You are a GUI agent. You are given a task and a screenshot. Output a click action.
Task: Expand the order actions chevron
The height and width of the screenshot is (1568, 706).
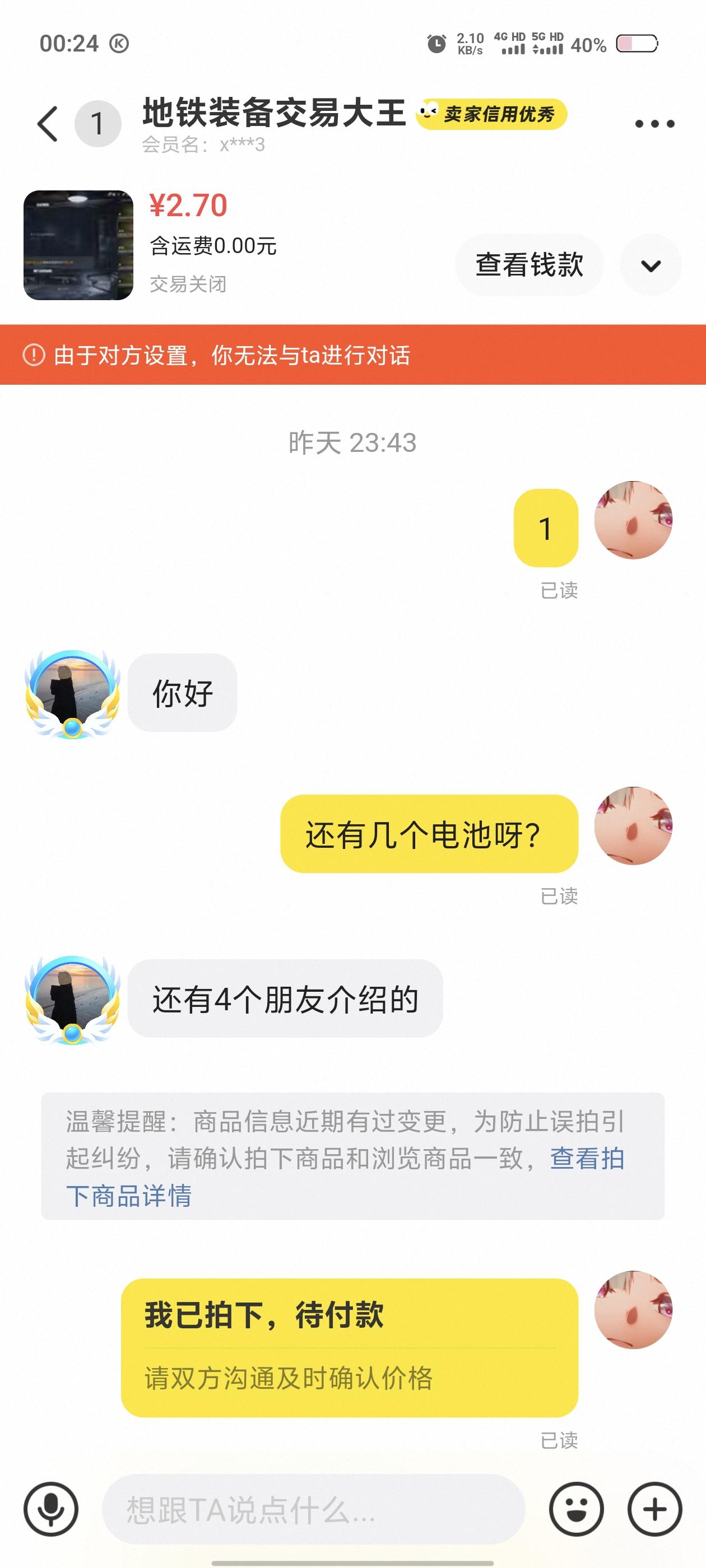click(x=651, y=265)
